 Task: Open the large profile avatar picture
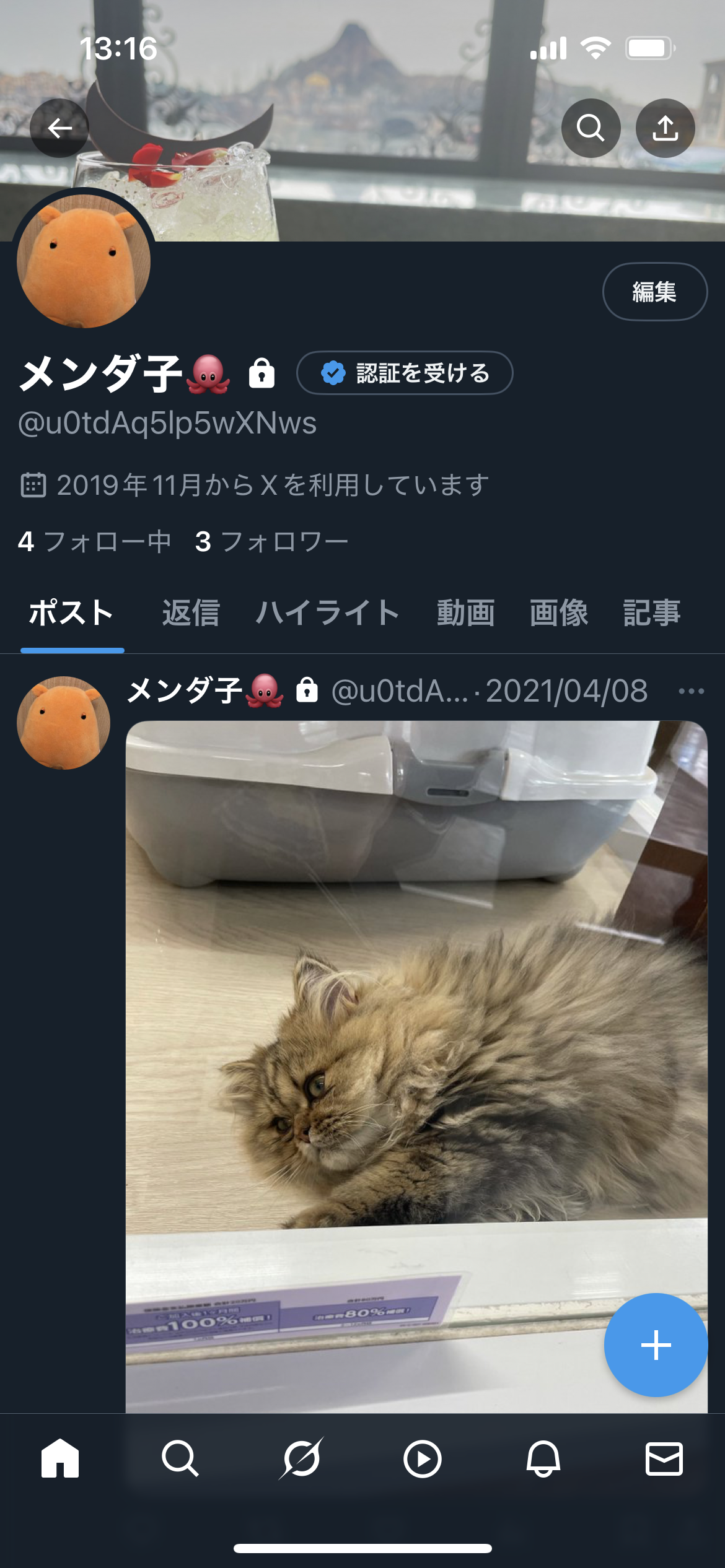84,260
